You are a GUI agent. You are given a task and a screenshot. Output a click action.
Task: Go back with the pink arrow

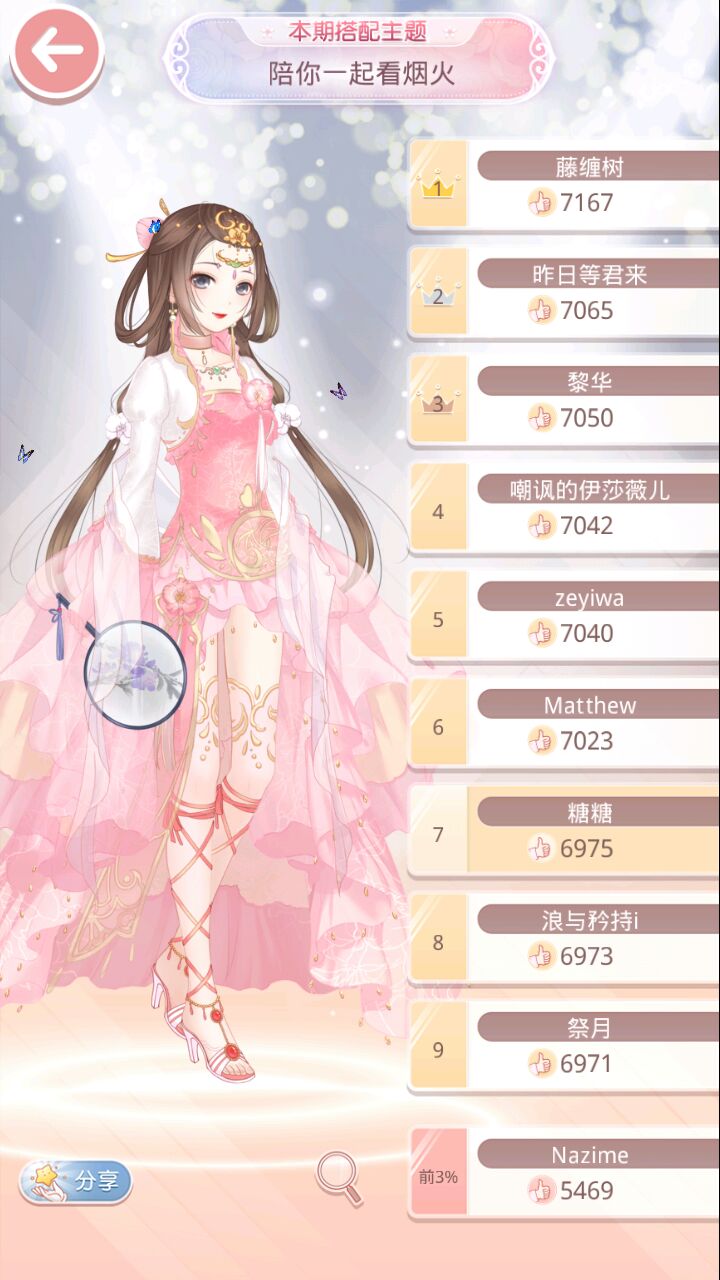[x=56, y=52]
